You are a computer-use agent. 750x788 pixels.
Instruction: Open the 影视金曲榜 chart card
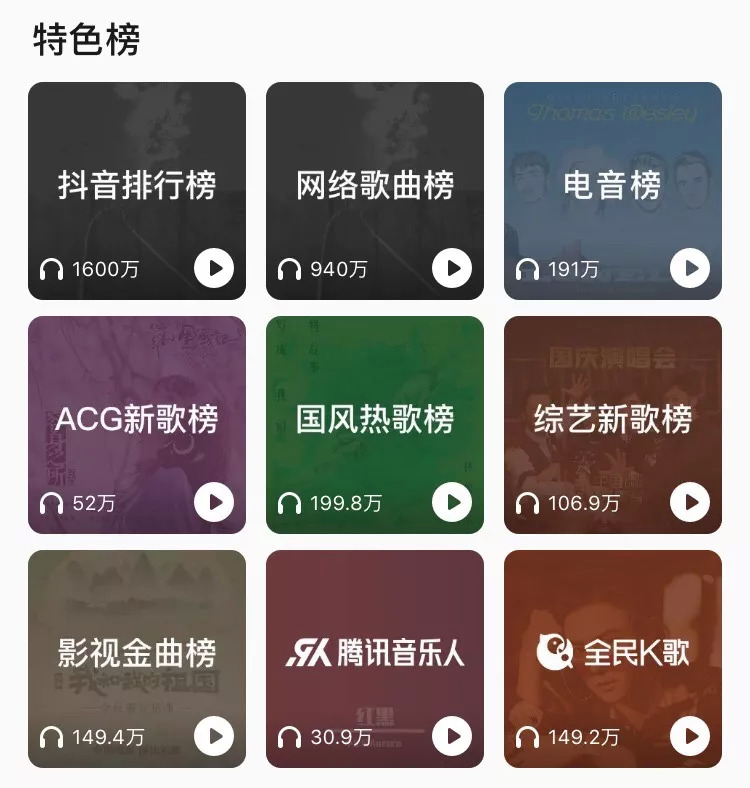[137, 653]
